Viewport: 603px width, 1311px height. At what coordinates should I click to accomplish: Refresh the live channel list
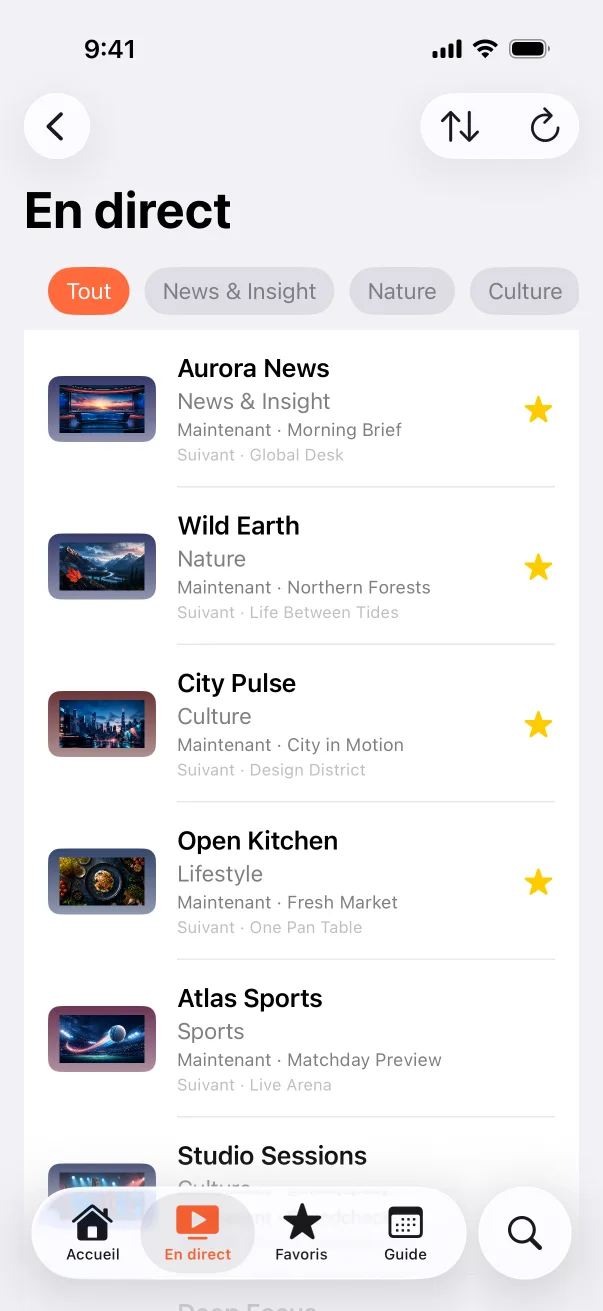(x=545, y=126)
